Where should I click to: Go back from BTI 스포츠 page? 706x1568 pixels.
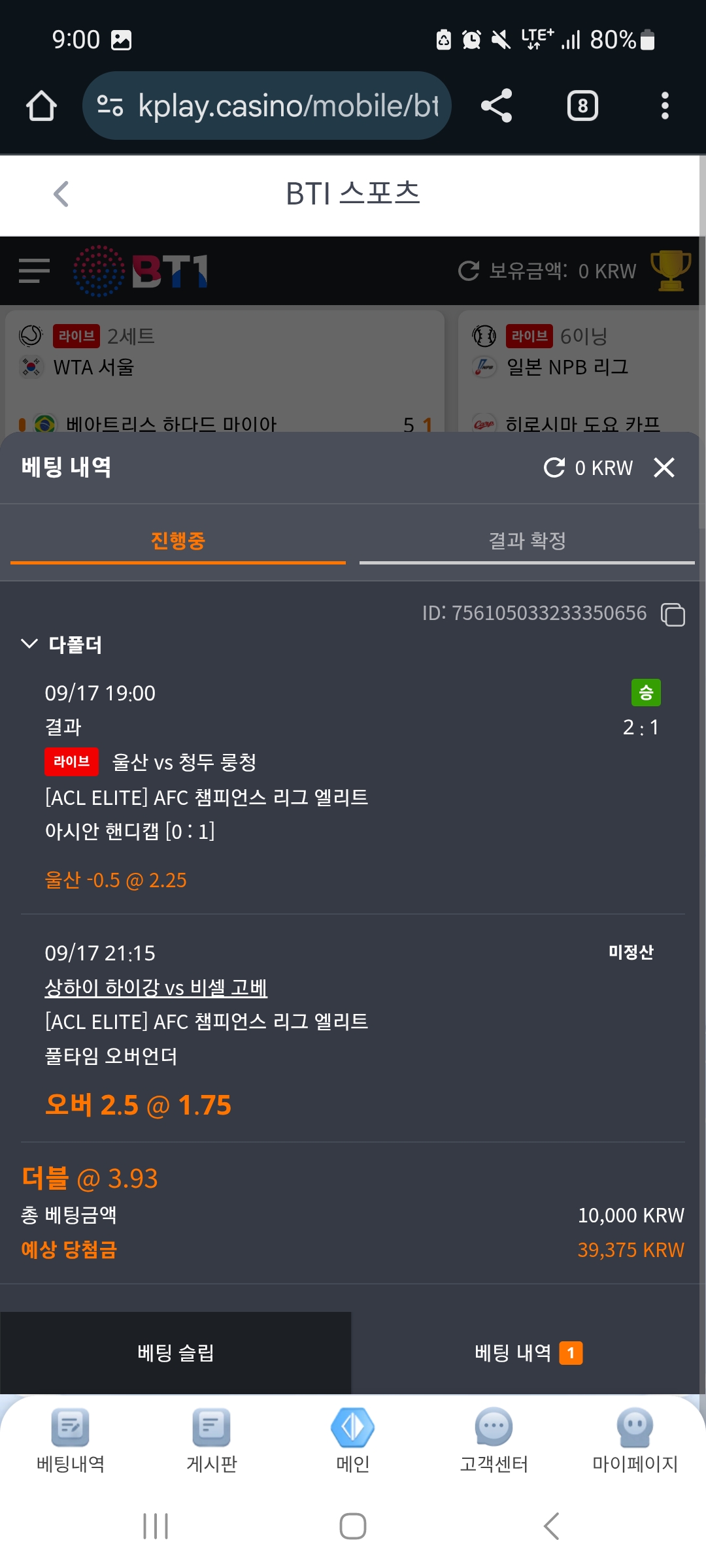[61, 194]
